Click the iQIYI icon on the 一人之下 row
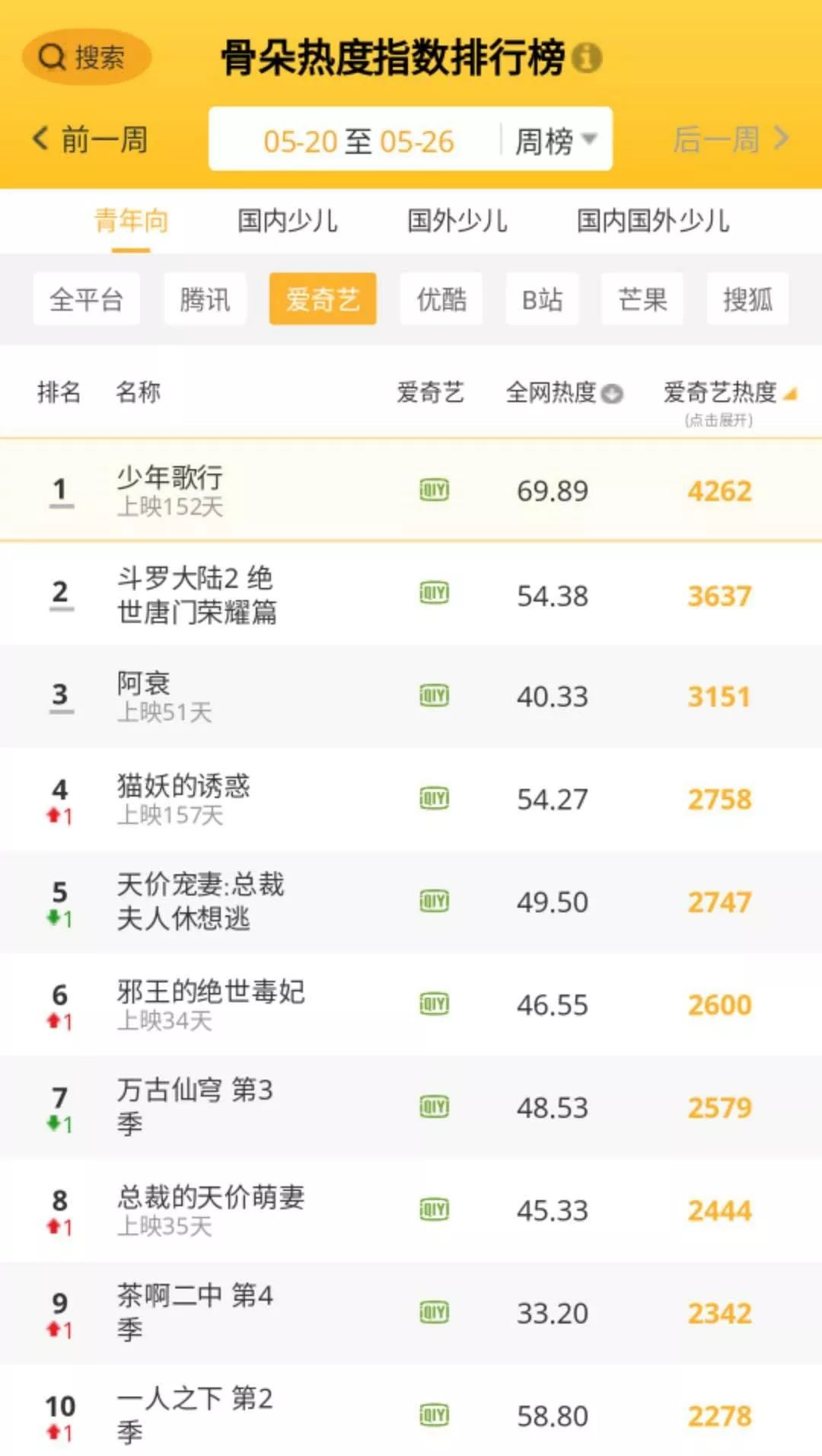The height and width of the screenshot is (1456, 822). point(433,1415)
